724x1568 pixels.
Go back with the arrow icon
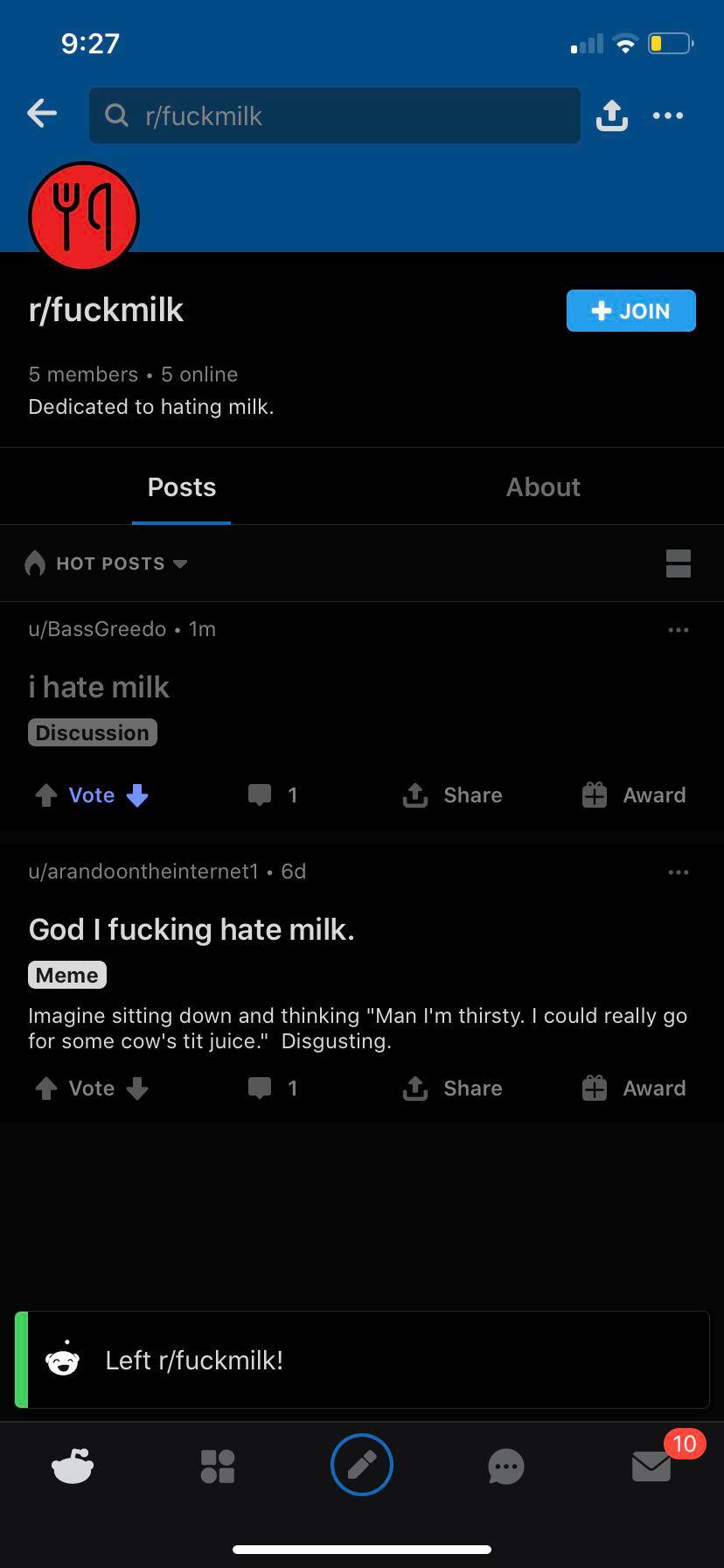coord(42,114)
